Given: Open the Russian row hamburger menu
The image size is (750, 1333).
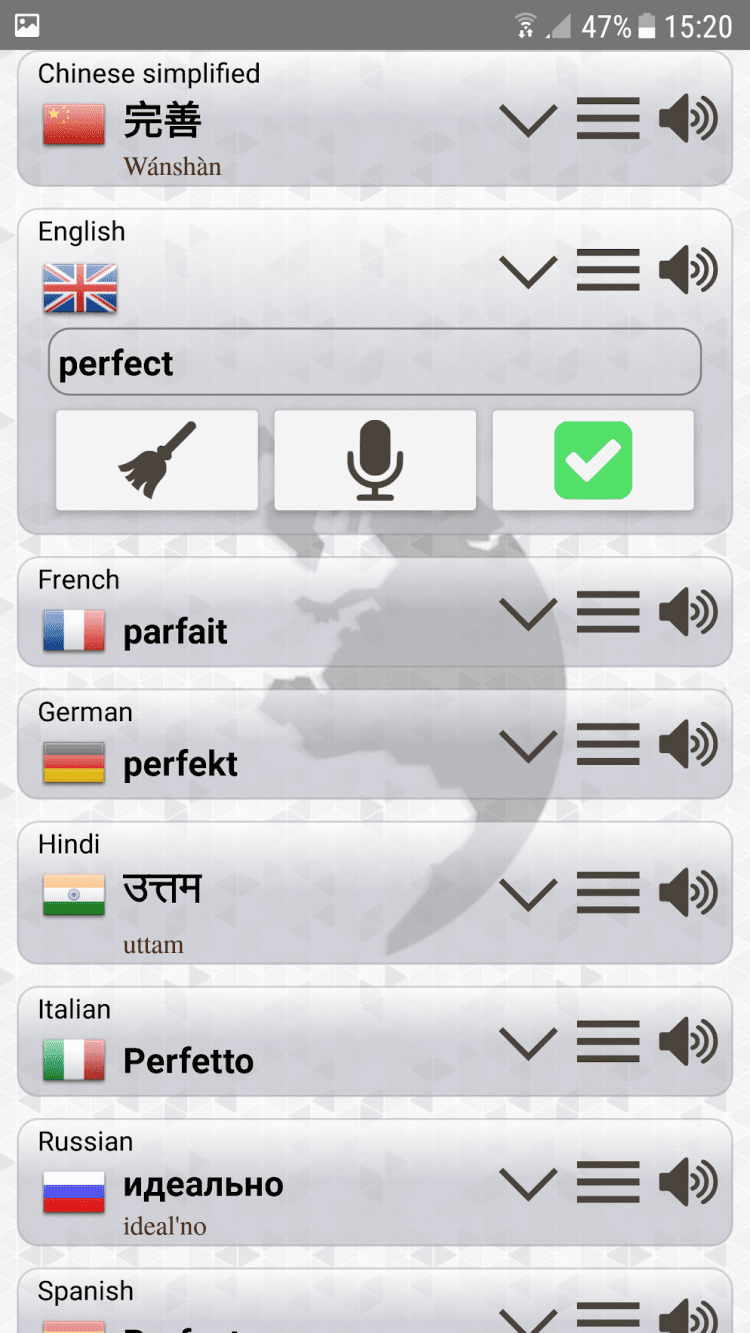Looking at the screenshot, I should point(608,1183).
